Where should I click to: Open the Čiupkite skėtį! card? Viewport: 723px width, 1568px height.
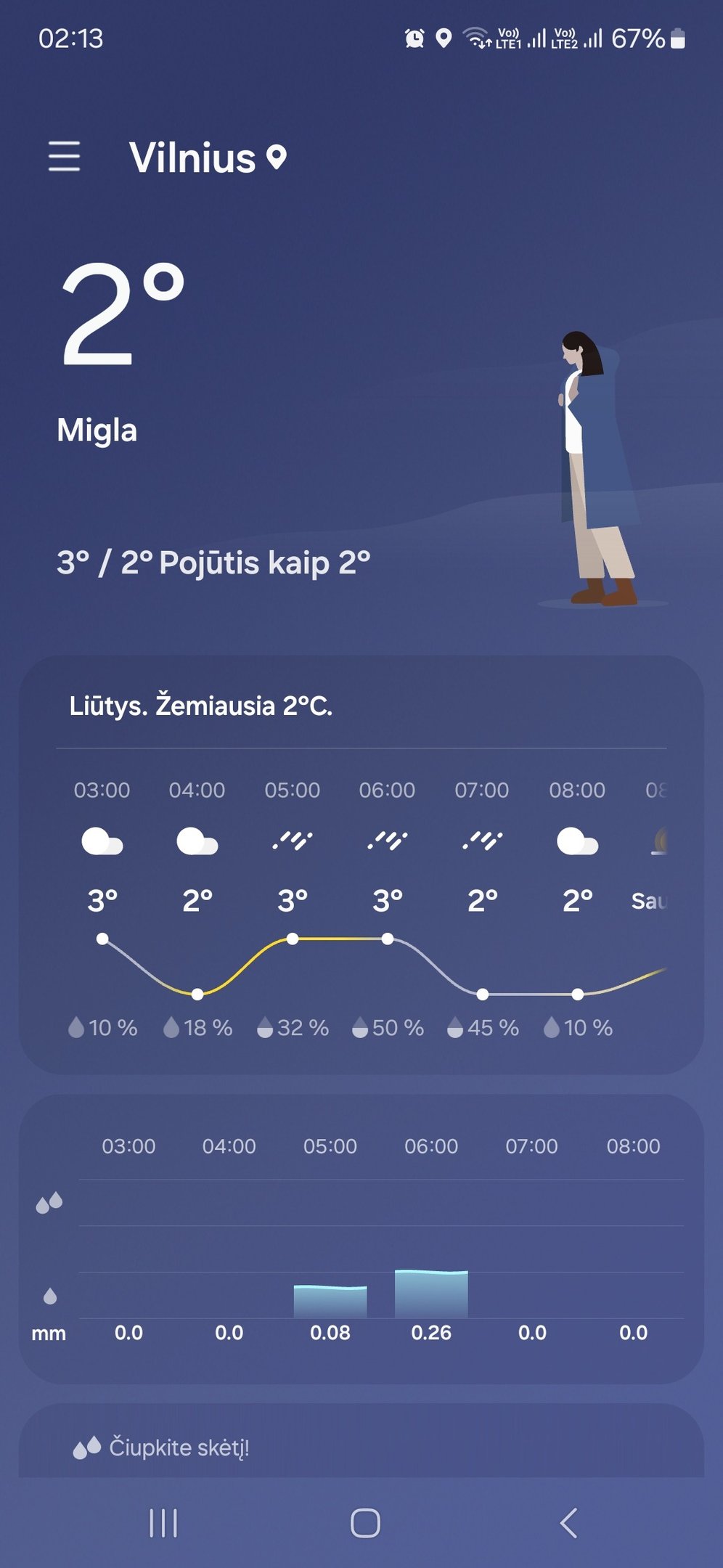[361, 1446]
